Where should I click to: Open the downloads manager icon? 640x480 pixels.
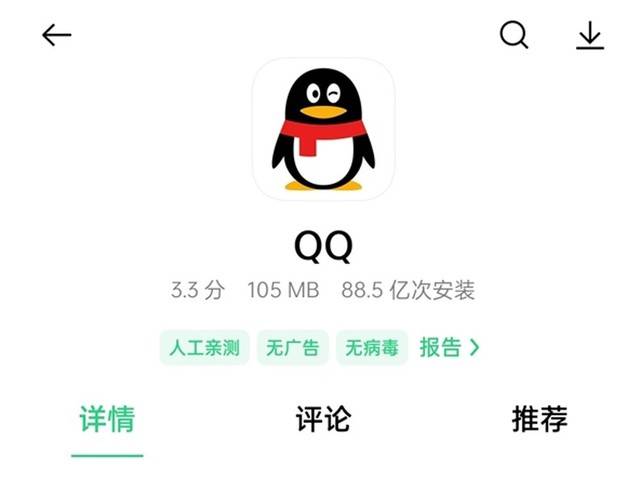(591, 36)
